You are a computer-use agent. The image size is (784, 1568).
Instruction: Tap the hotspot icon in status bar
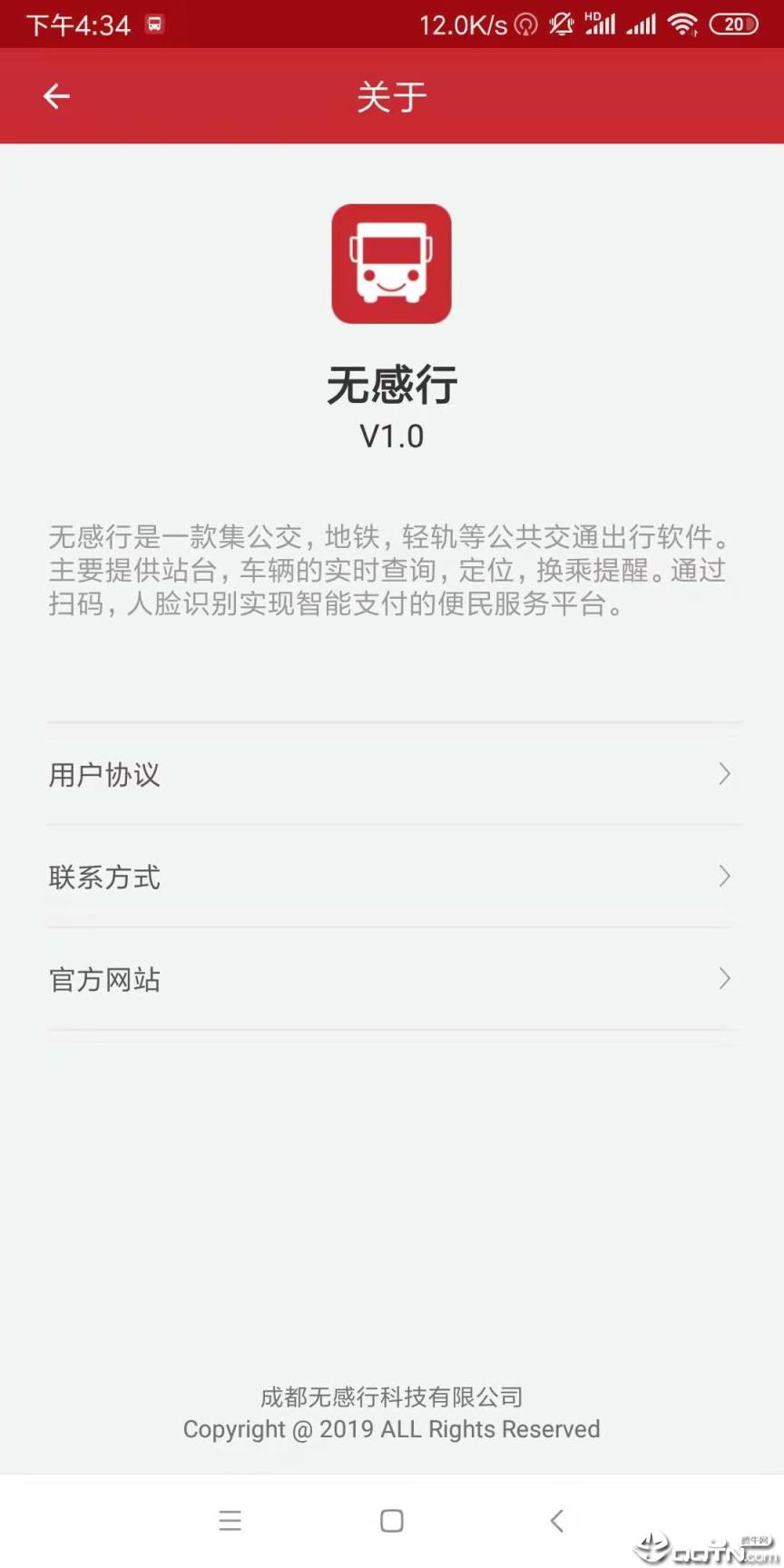click(x=527, y=24)
